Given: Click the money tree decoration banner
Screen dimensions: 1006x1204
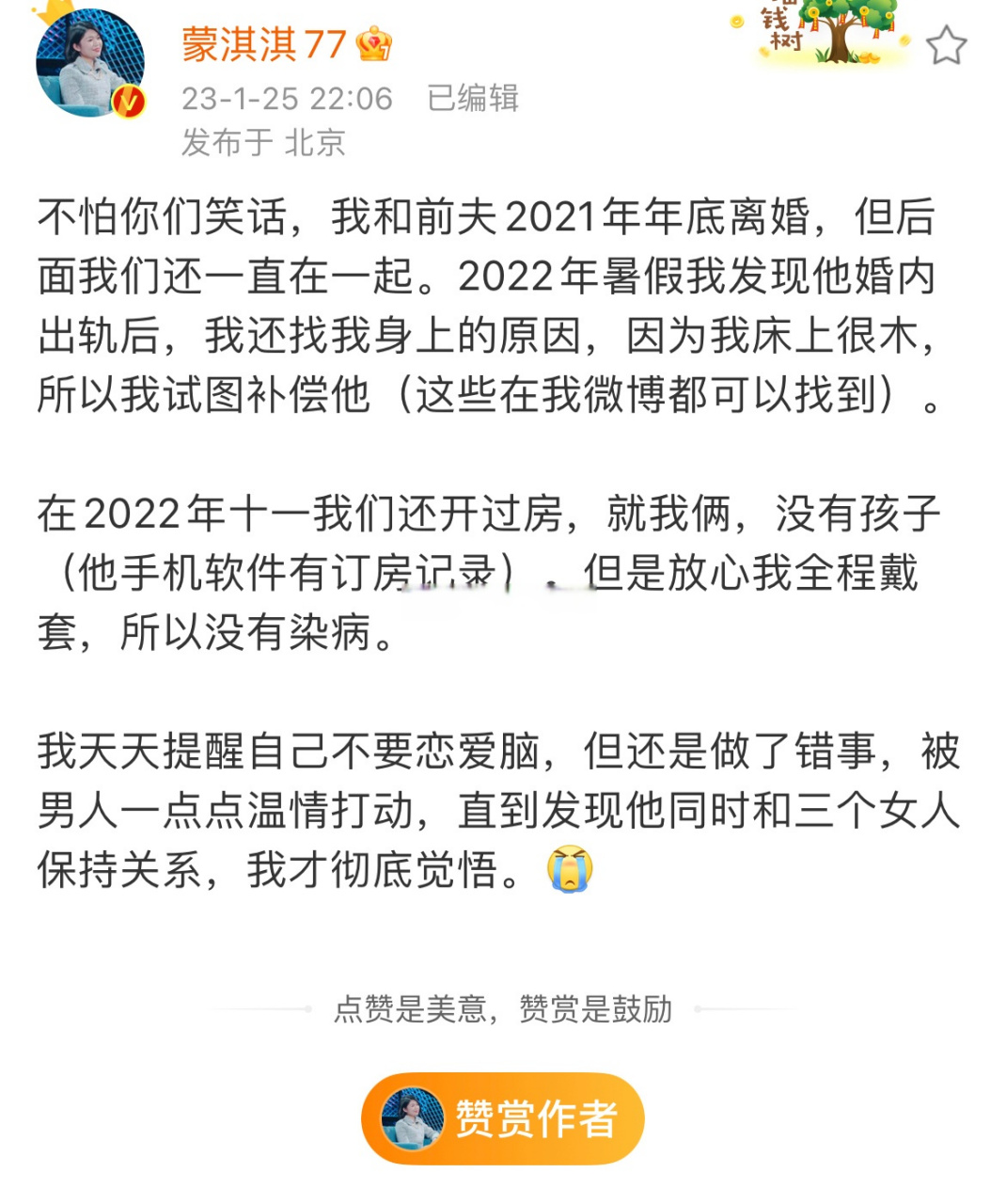Looking at the screenshot, I should pos(837,38).
